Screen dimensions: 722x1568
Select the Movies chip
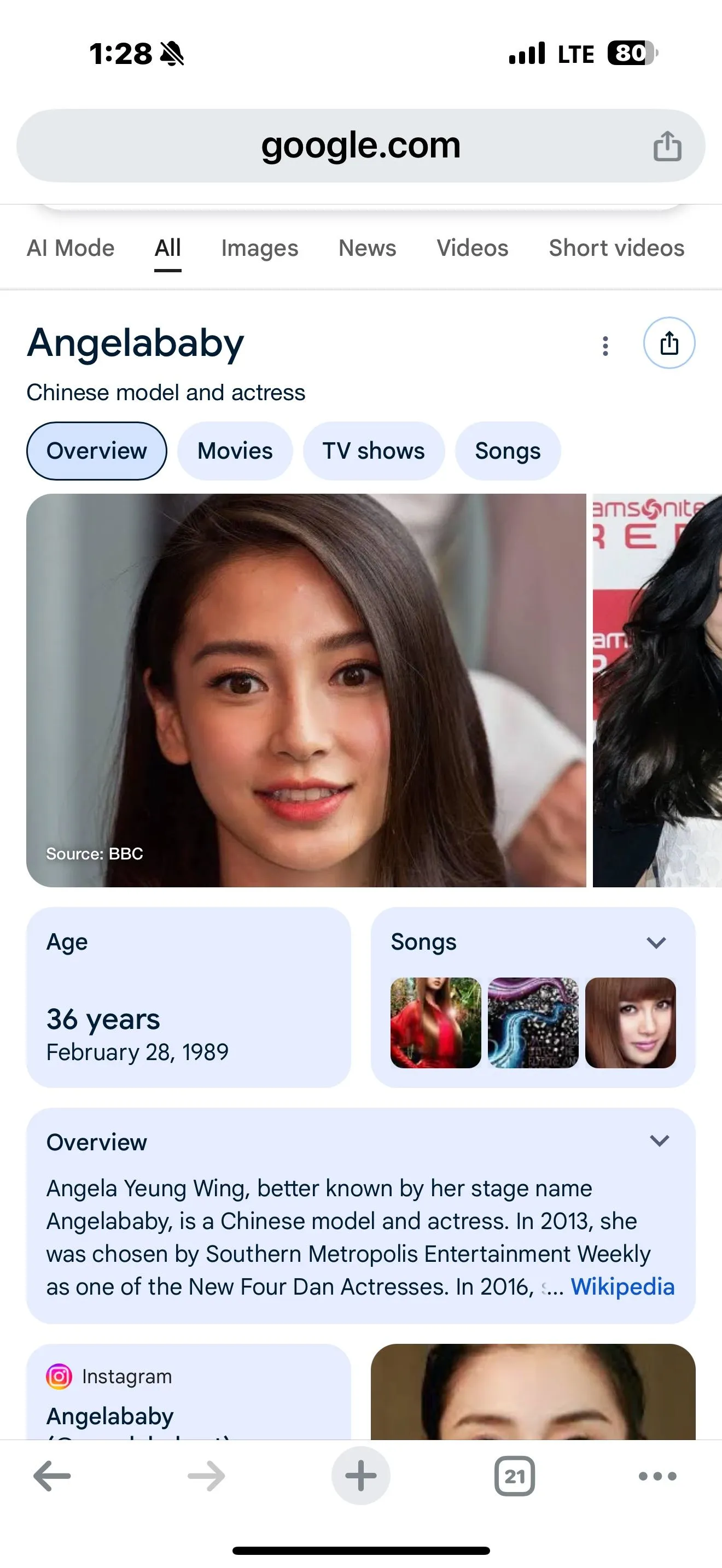pos(235,451)
